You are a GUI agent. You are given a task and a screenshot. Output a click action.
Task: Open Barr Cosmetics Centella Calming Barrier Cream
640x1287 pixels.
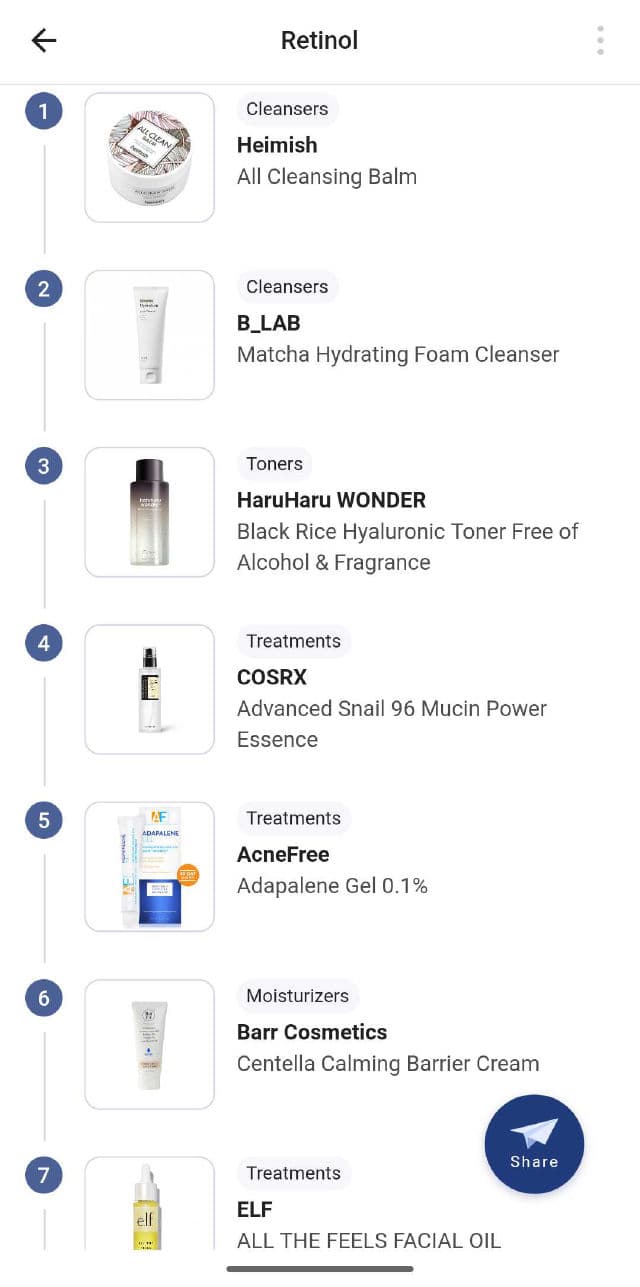point(387,1047)
